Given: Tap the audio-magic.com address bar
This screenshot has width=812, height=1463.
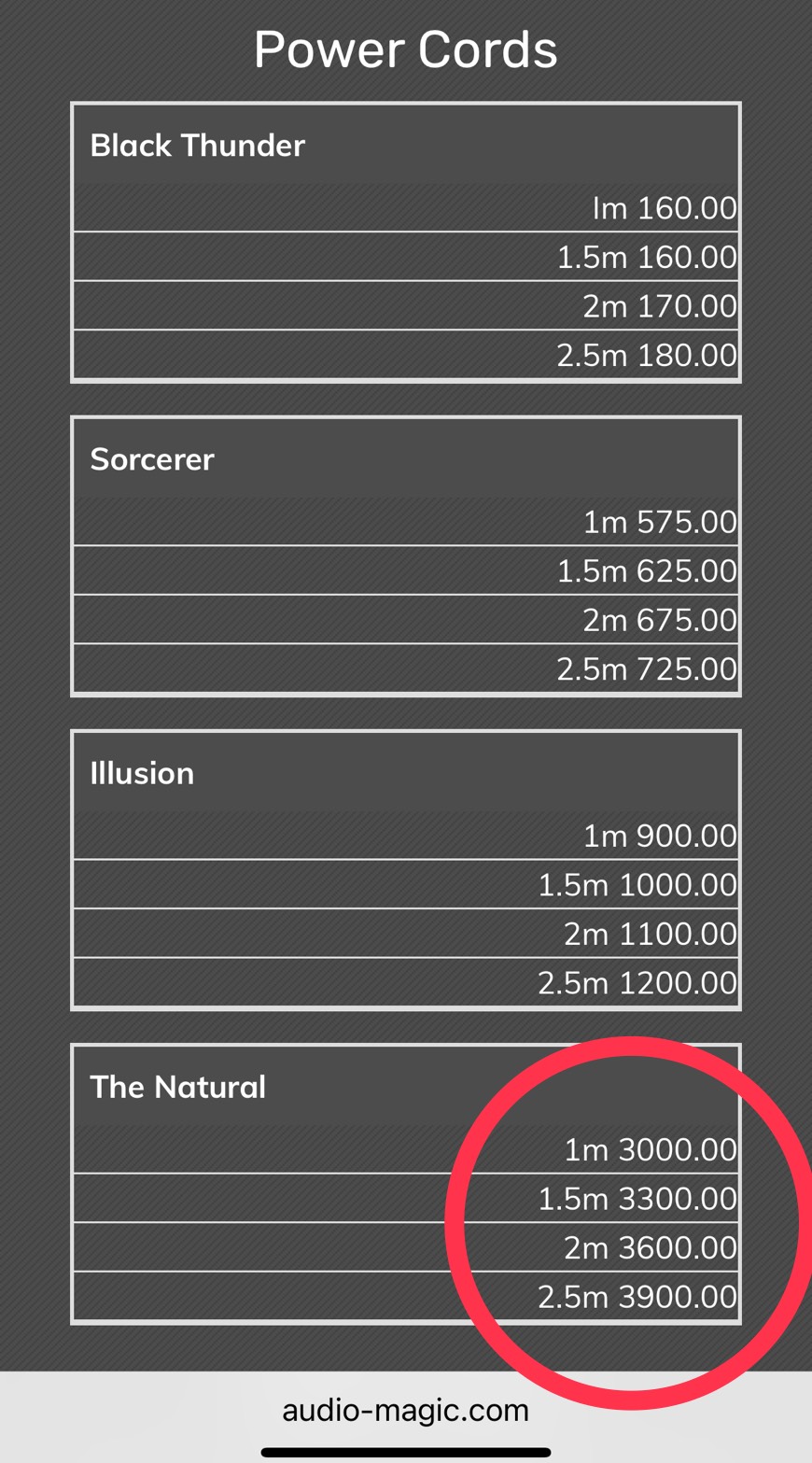Looking at the screenshot, I should [405, 1409].
